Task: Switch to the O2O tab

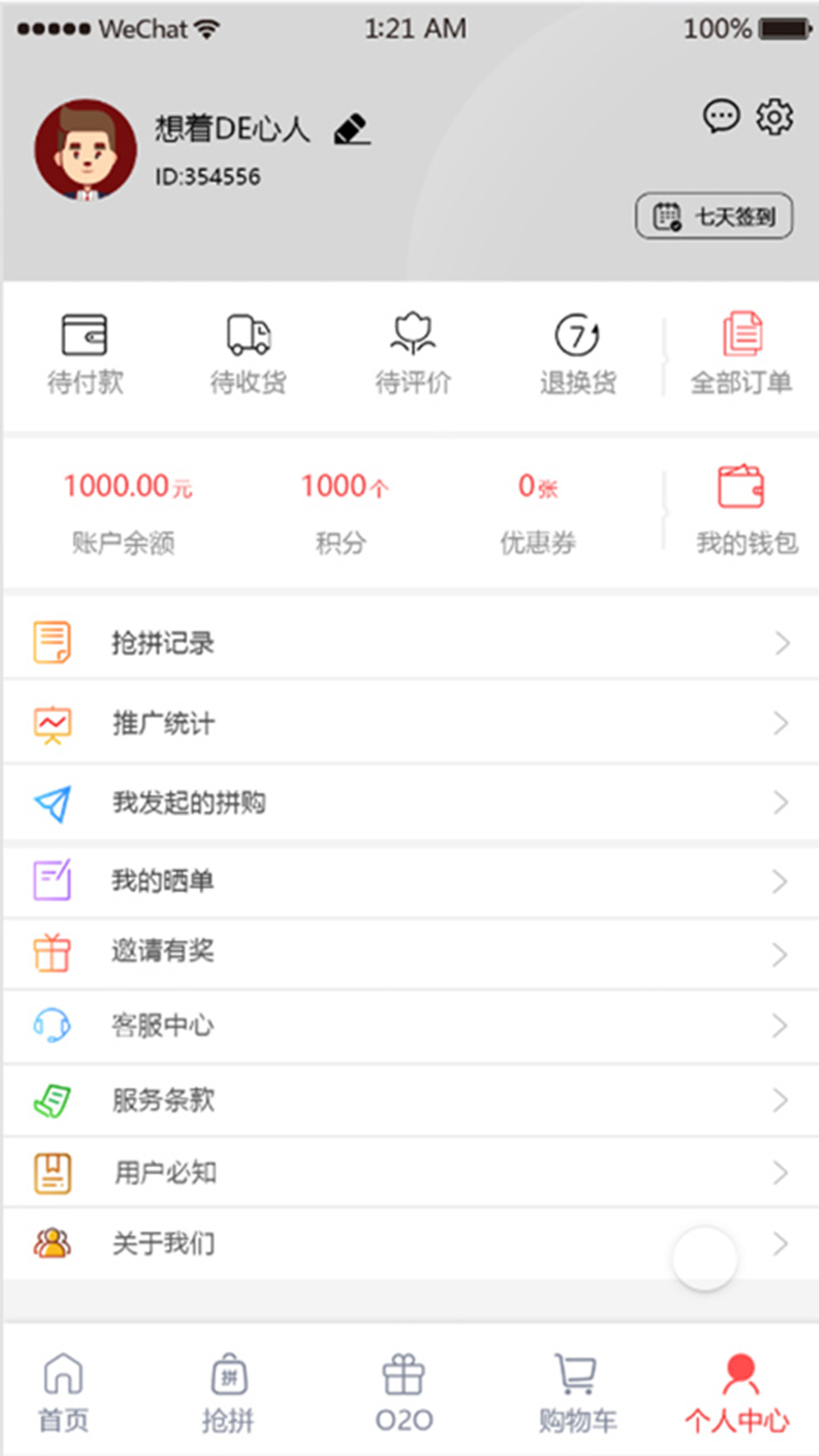Action: 404,1392
